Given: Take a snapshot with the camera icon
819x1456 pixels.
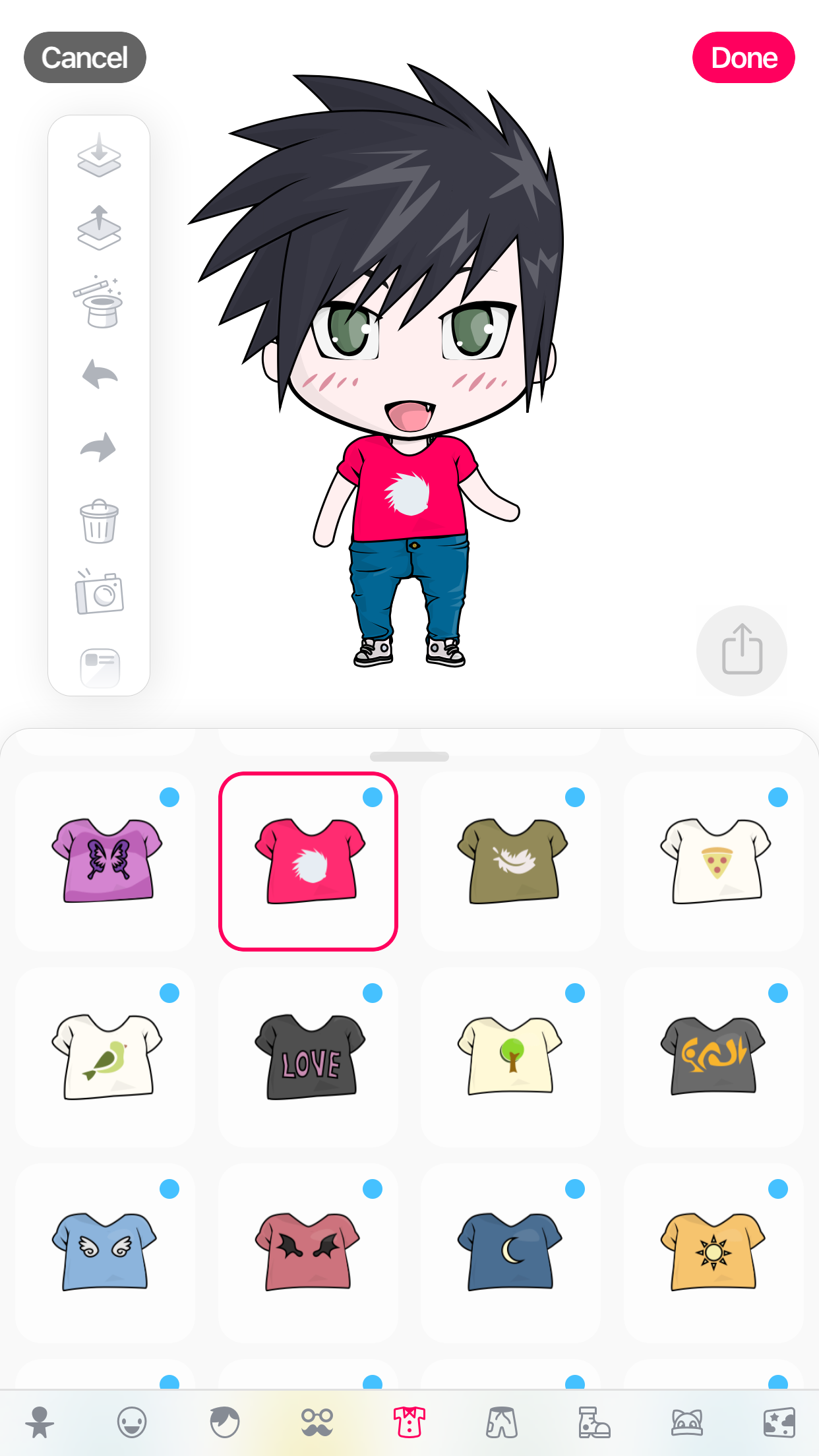Looking at the screenshot, I should coord(99,592).
